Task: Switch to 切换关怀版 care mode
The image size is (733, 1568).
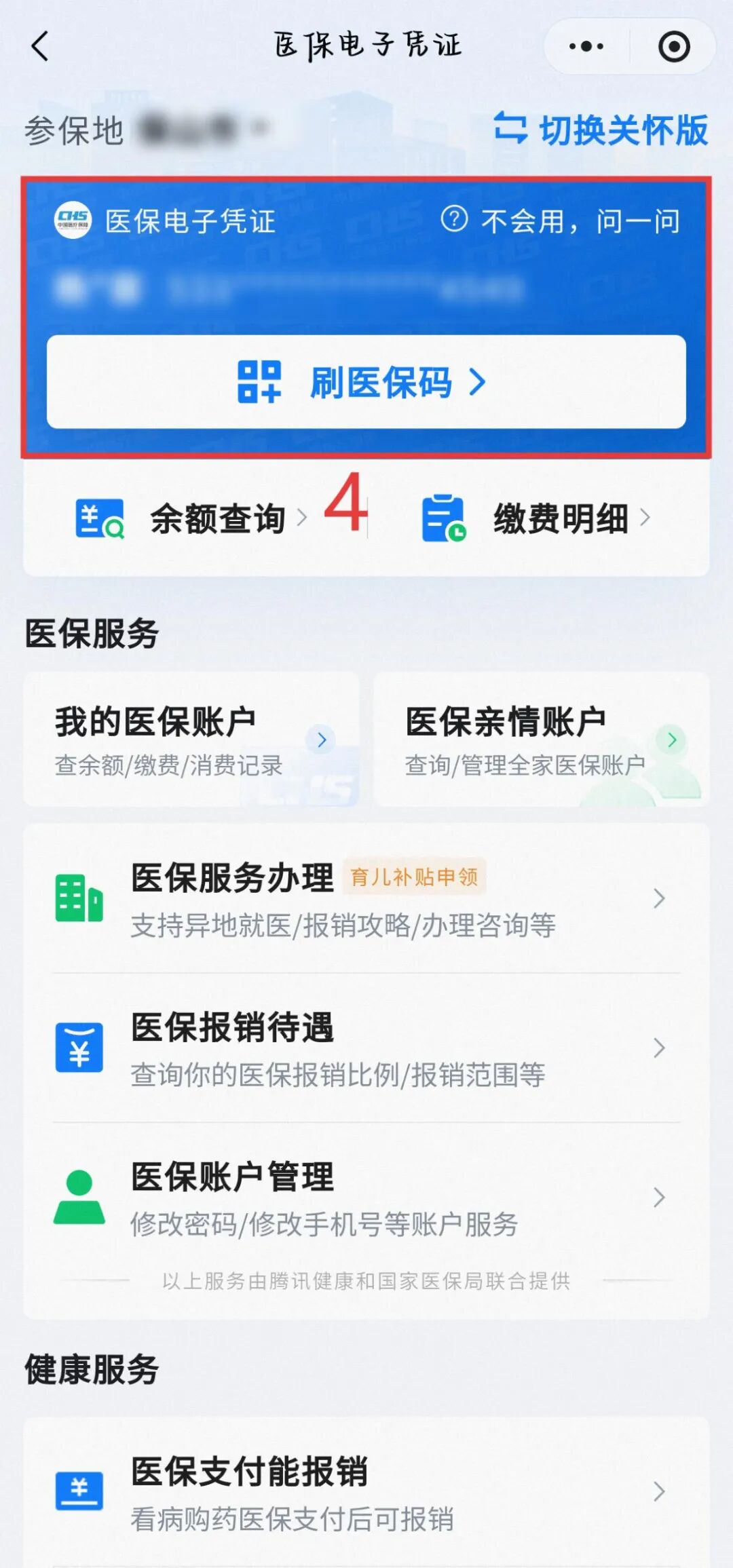Action: pyautogui.click(x=601, y=129)
